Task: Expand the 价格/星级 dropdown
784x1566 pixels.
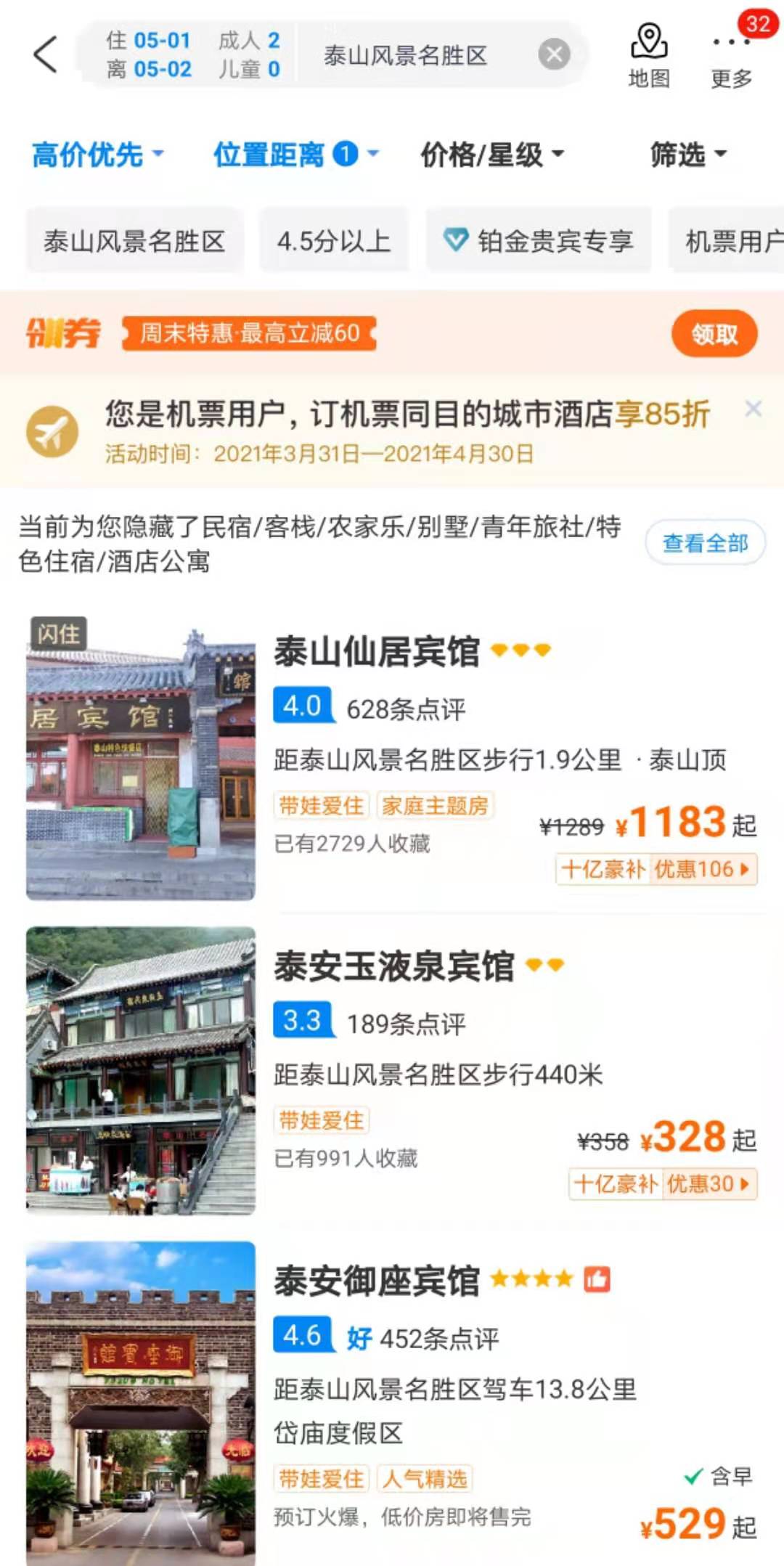Action: pos(492,155)
